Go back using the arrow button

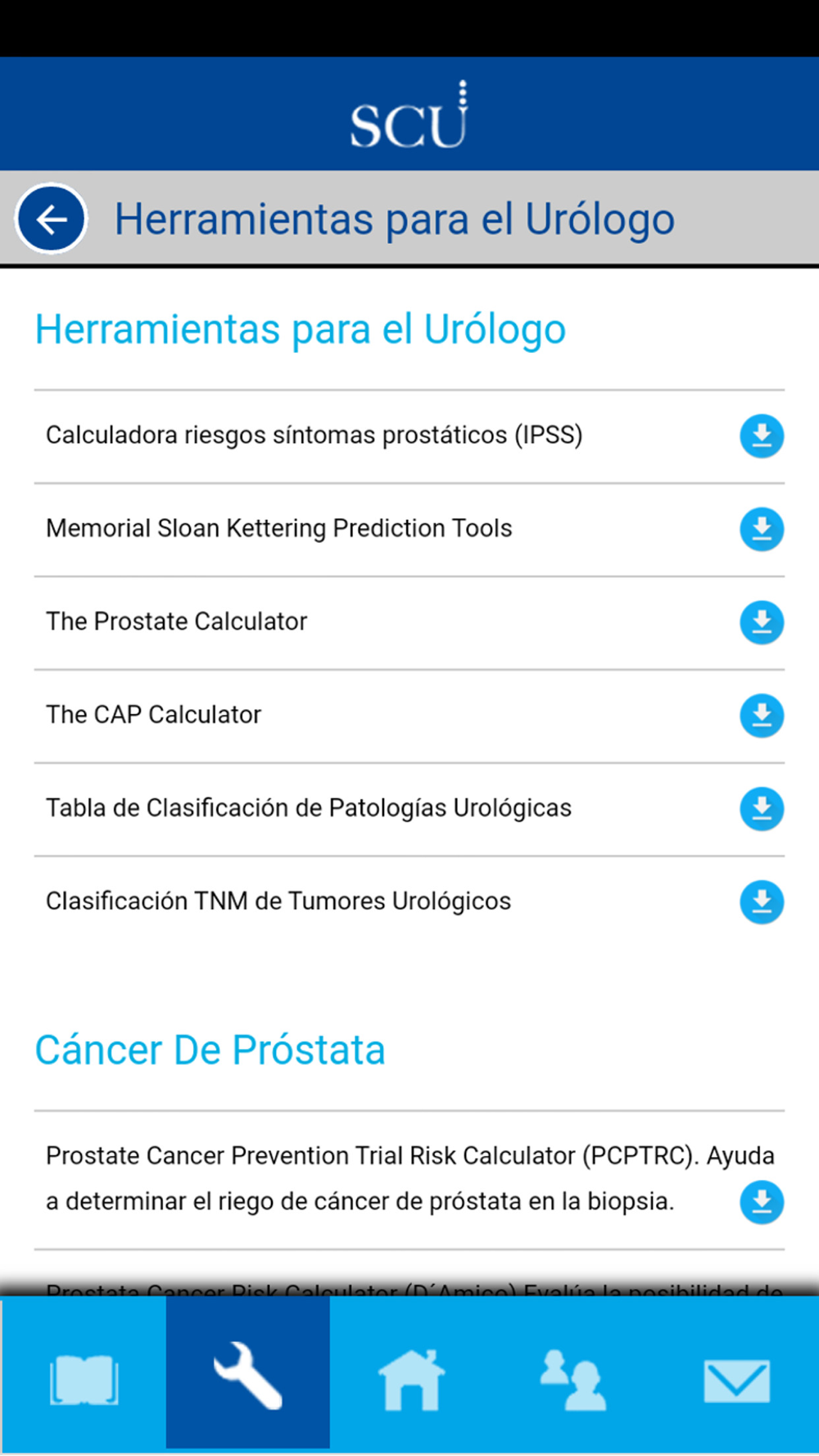[x=51, y=219]
